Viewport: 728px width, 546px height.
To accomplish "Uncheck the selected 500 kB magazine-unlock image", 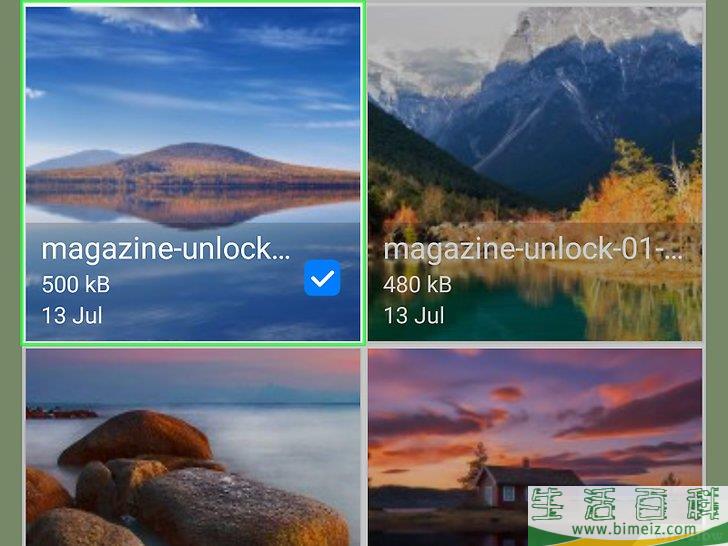I will [x=321, y=282].
